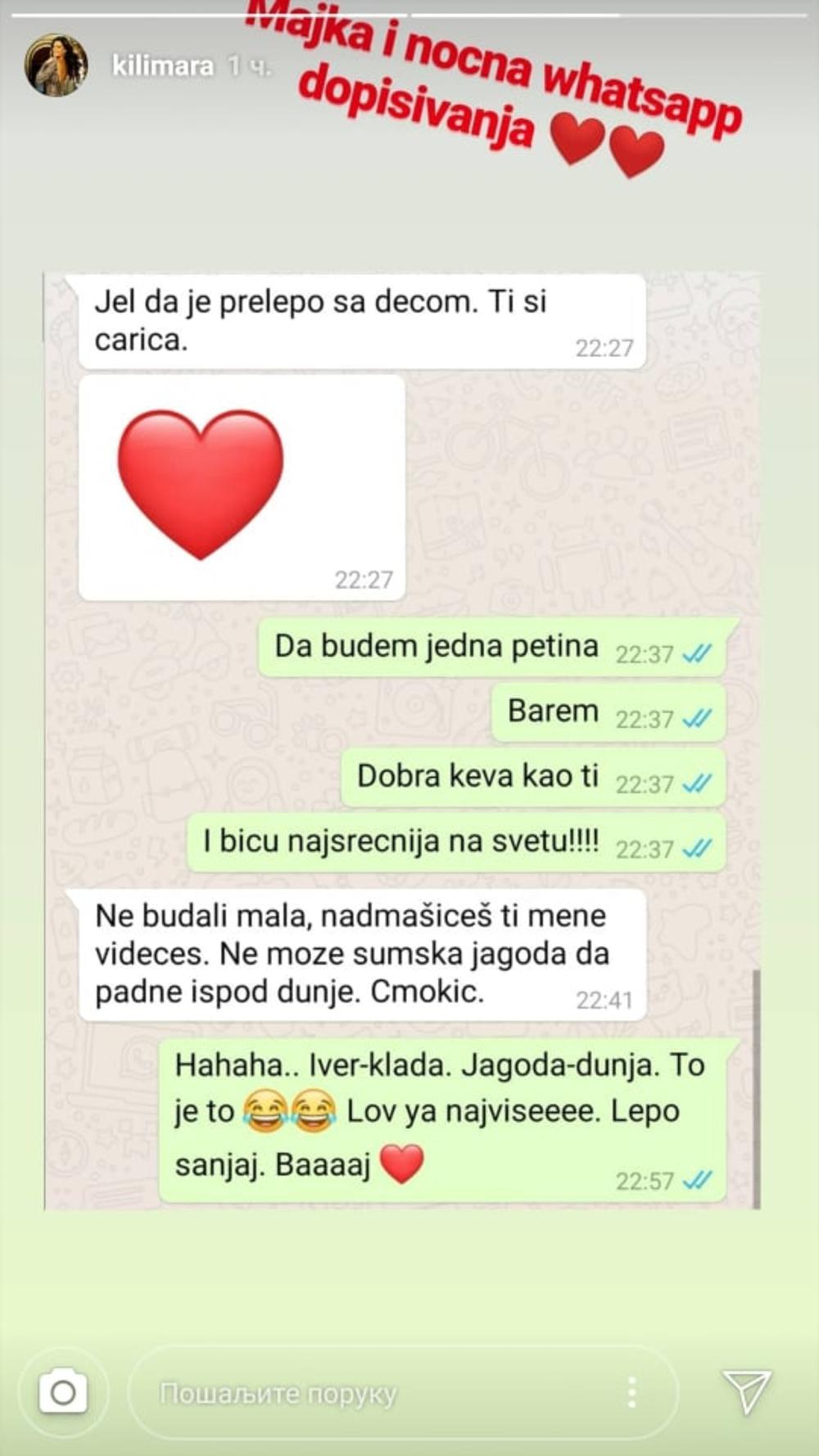819x1456 pixels.
Task: Focus the Пошаљите поруку message field
Action: (369, 1392)
